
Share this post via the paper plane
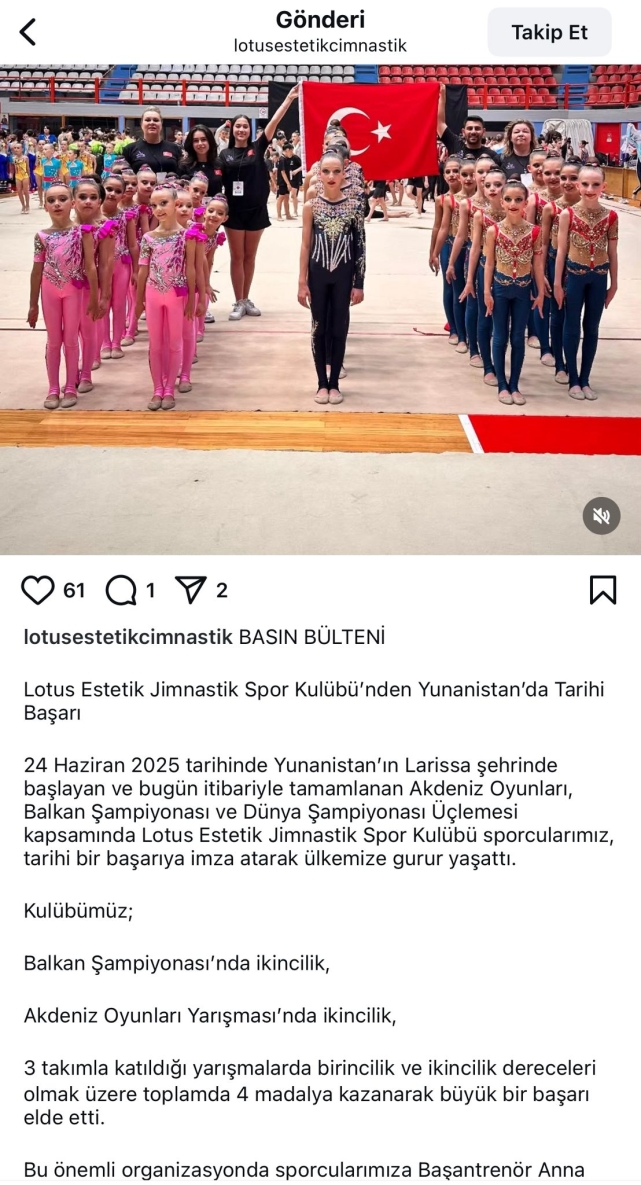click(190, 590)
